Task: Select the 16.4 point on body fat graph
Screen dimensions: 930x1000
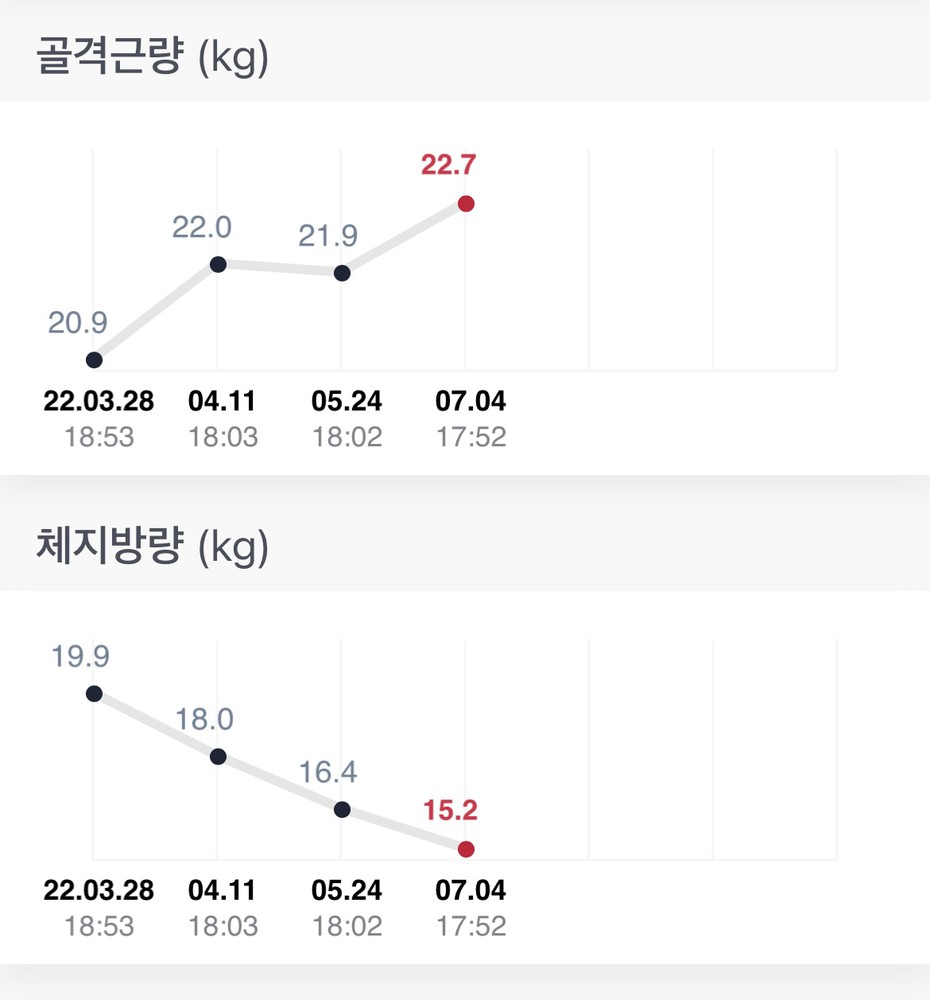Action: 342,810
